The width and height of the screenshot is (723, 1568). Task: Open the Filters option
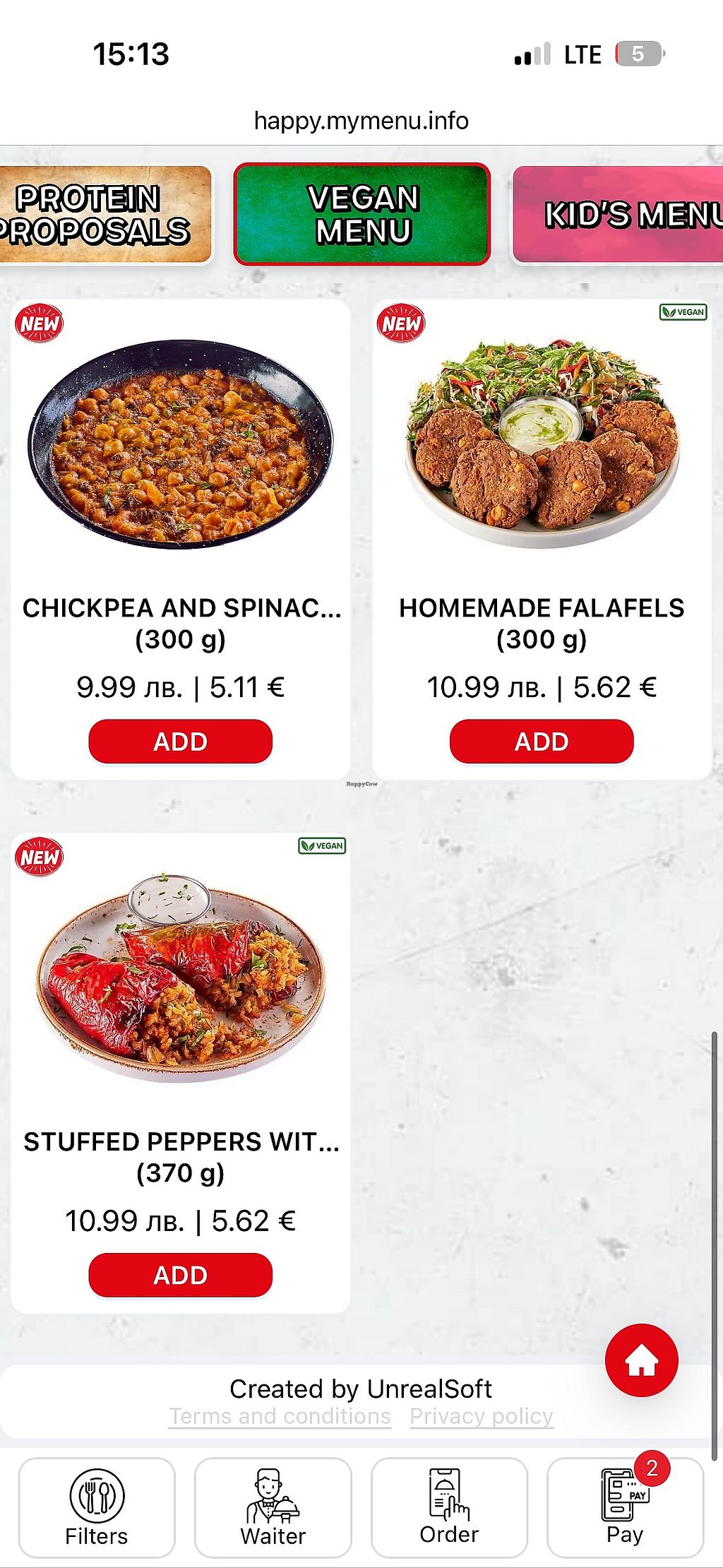click(x=97, y=1507)
